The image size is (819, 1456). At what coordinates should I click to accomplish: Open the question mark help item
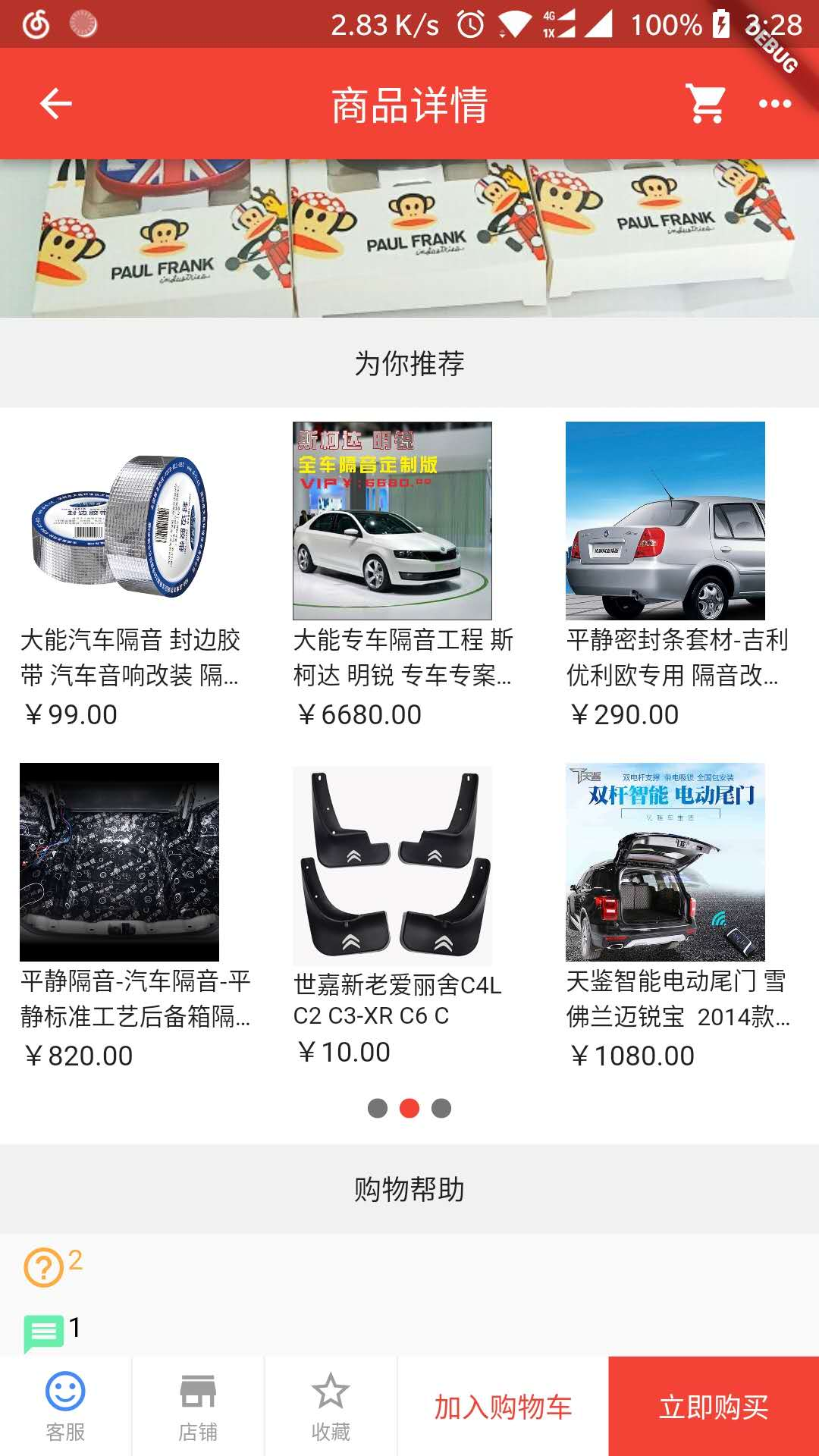(x=44, y=1267)
